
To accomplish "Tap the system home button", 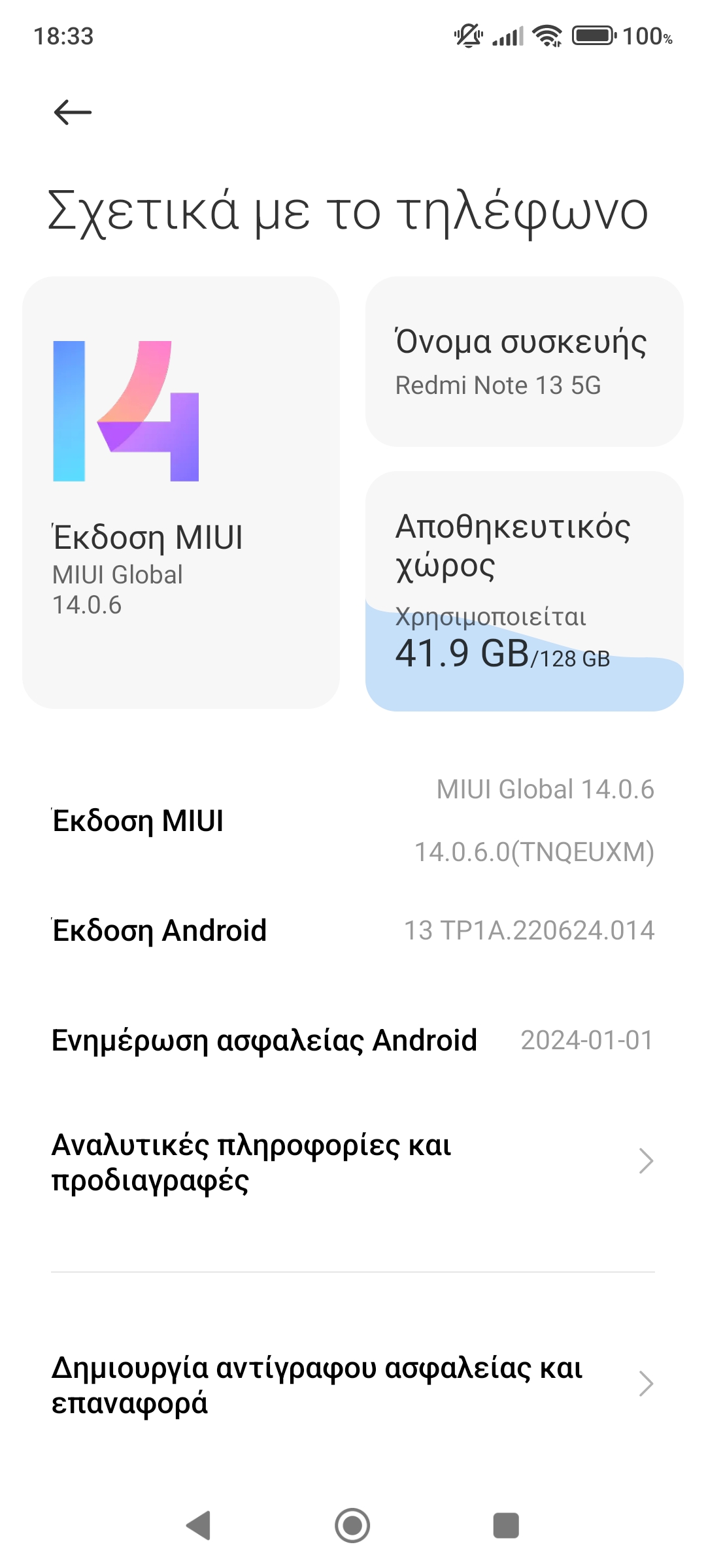I will click(x=352, y=1526).
